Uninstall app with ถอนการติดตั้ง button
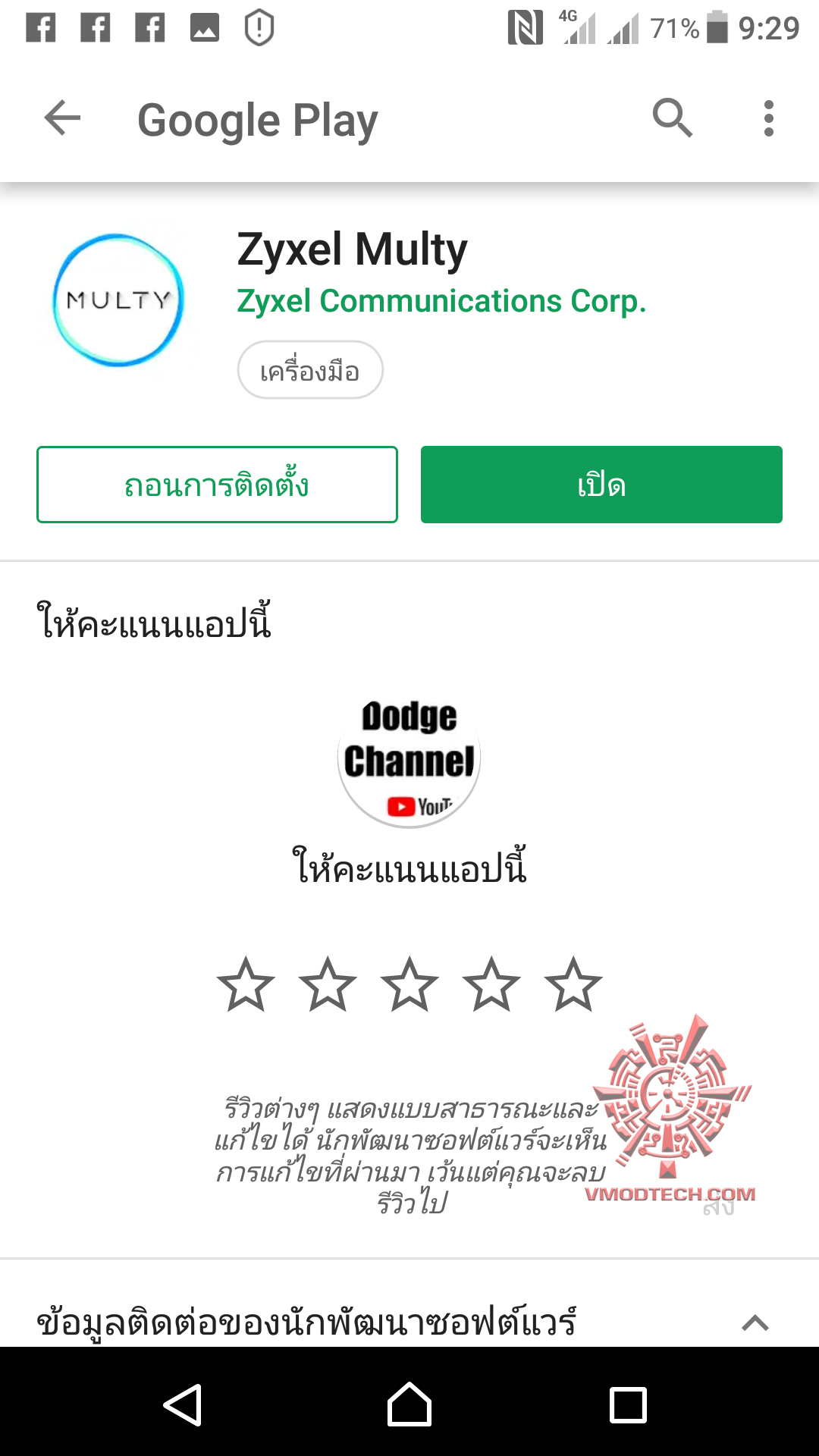This screenshot has height=1456, width=819. pyautogui.click(x=217, y=485)
